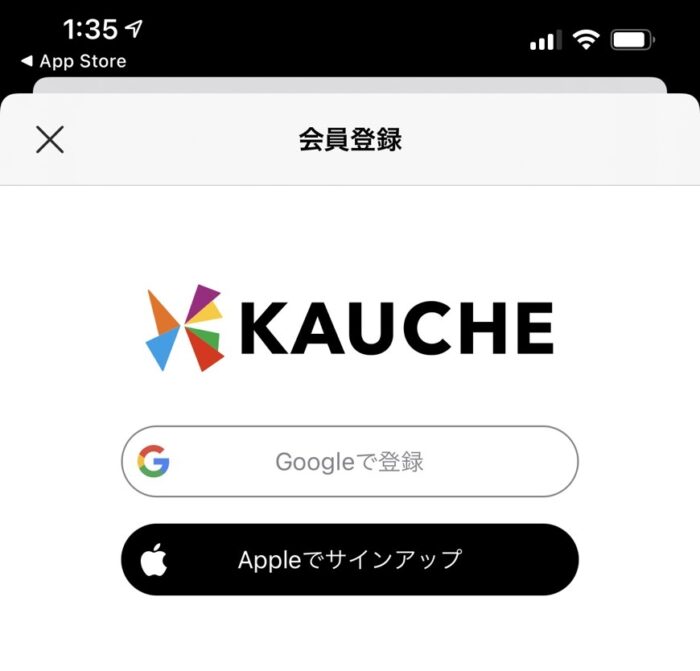Close the 会員登録 sign-up sheet
This screenshot has height=671, width=700.
point(49,139)
